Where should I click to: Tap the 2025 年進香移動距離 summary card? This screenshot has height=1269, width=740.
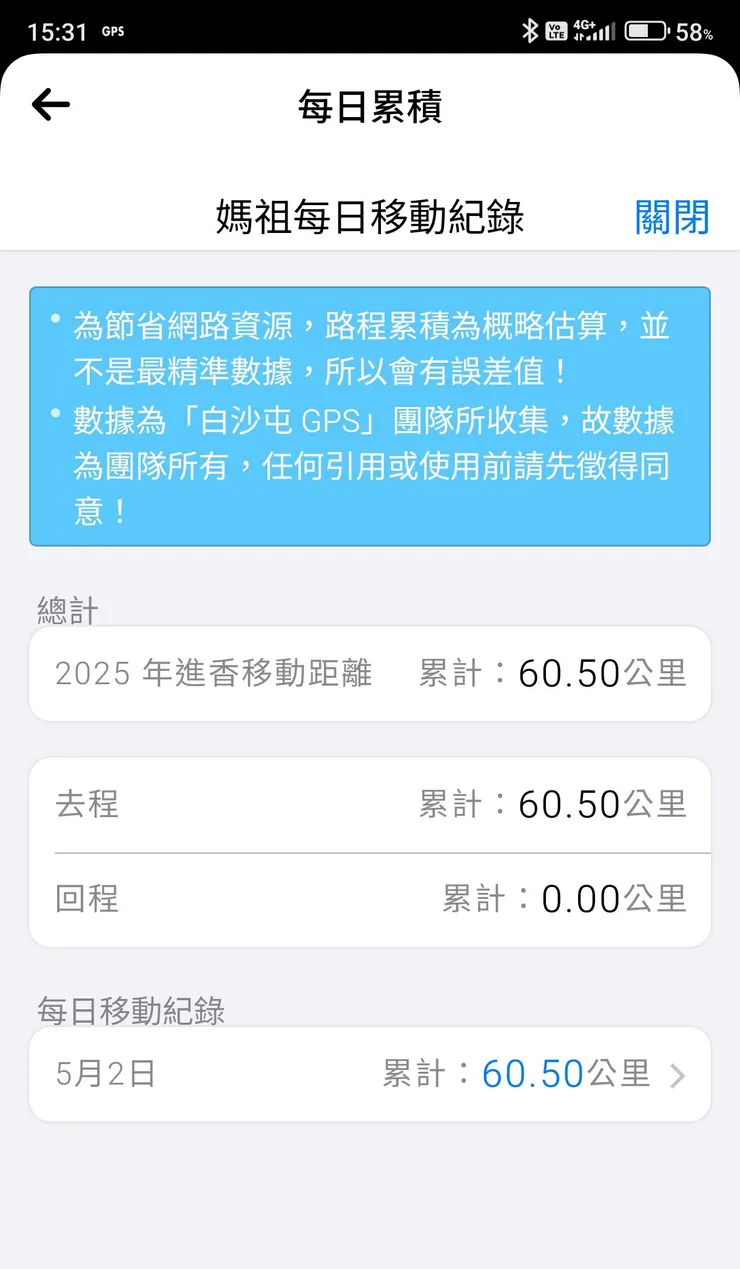click(369, 673)
